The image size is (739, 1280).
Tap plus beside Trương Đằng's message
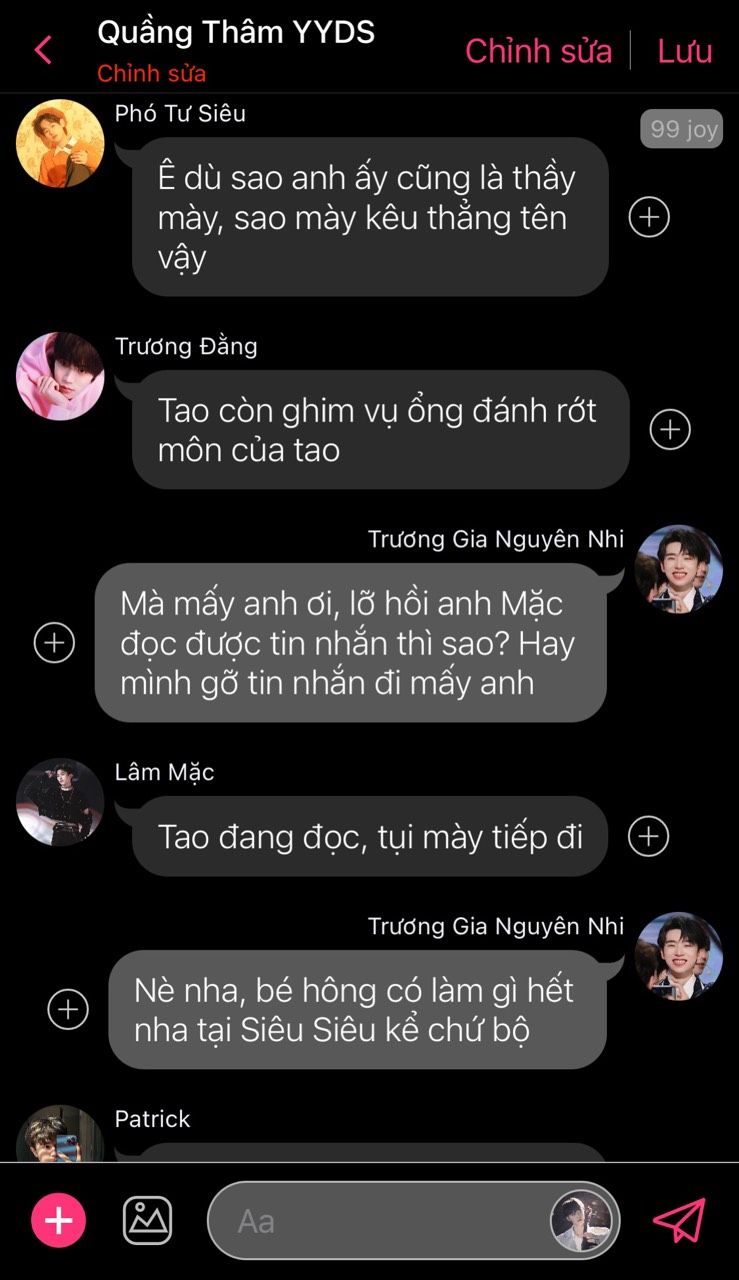pos(670,429)
